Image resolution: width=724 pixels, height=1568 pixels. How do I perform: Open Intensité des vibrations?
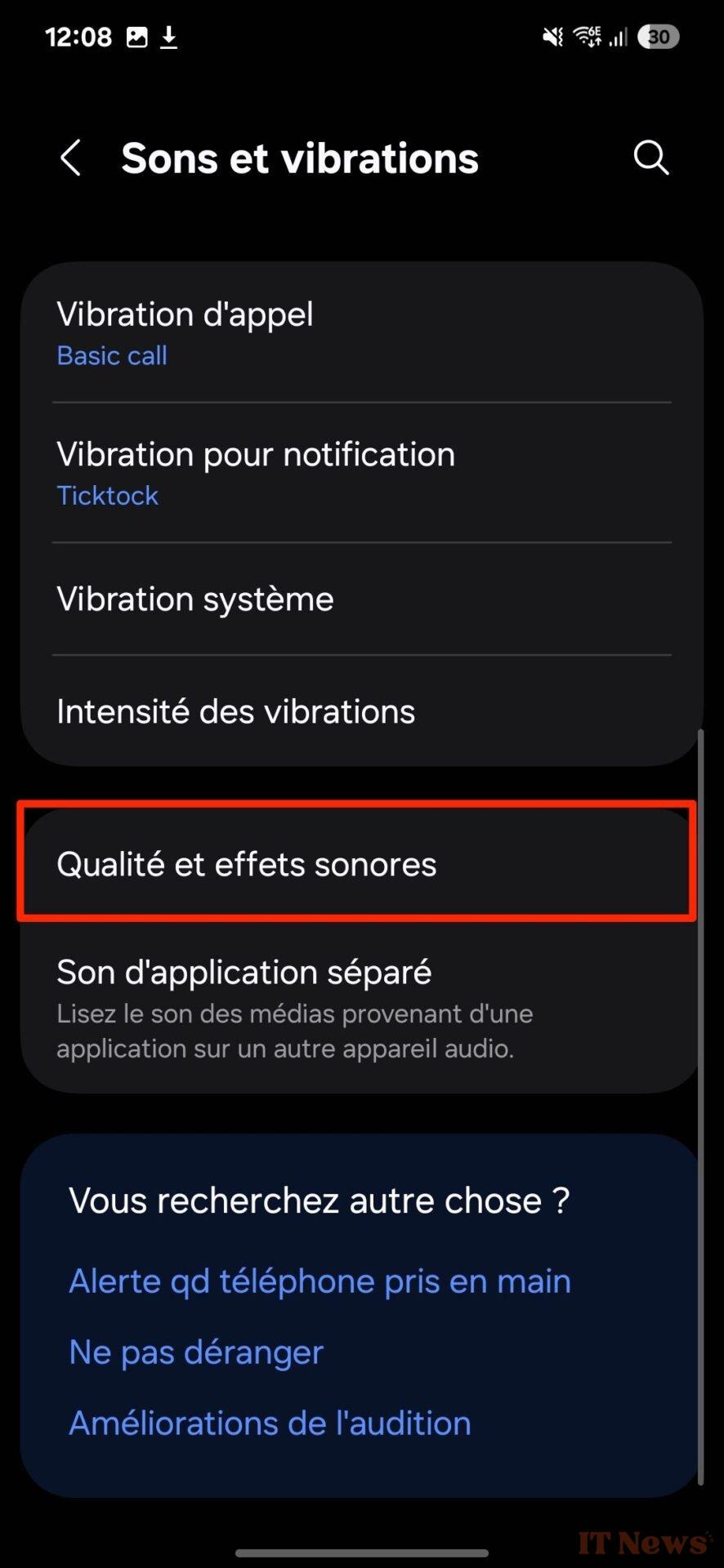pyautogui.click(x=362, y=711)
